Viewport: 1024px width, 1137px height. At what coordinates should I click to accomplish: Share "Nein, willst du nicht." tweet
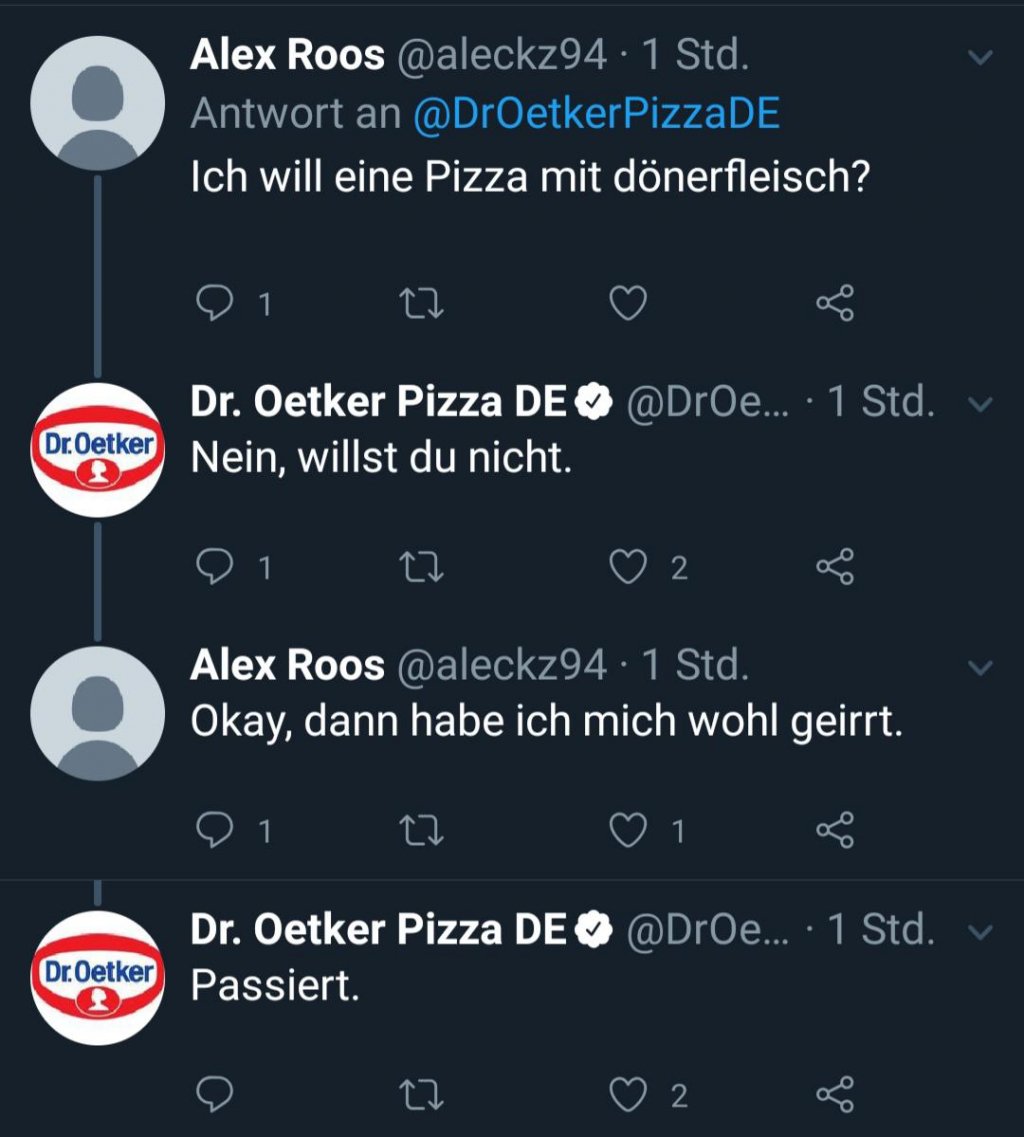[835, 567]
